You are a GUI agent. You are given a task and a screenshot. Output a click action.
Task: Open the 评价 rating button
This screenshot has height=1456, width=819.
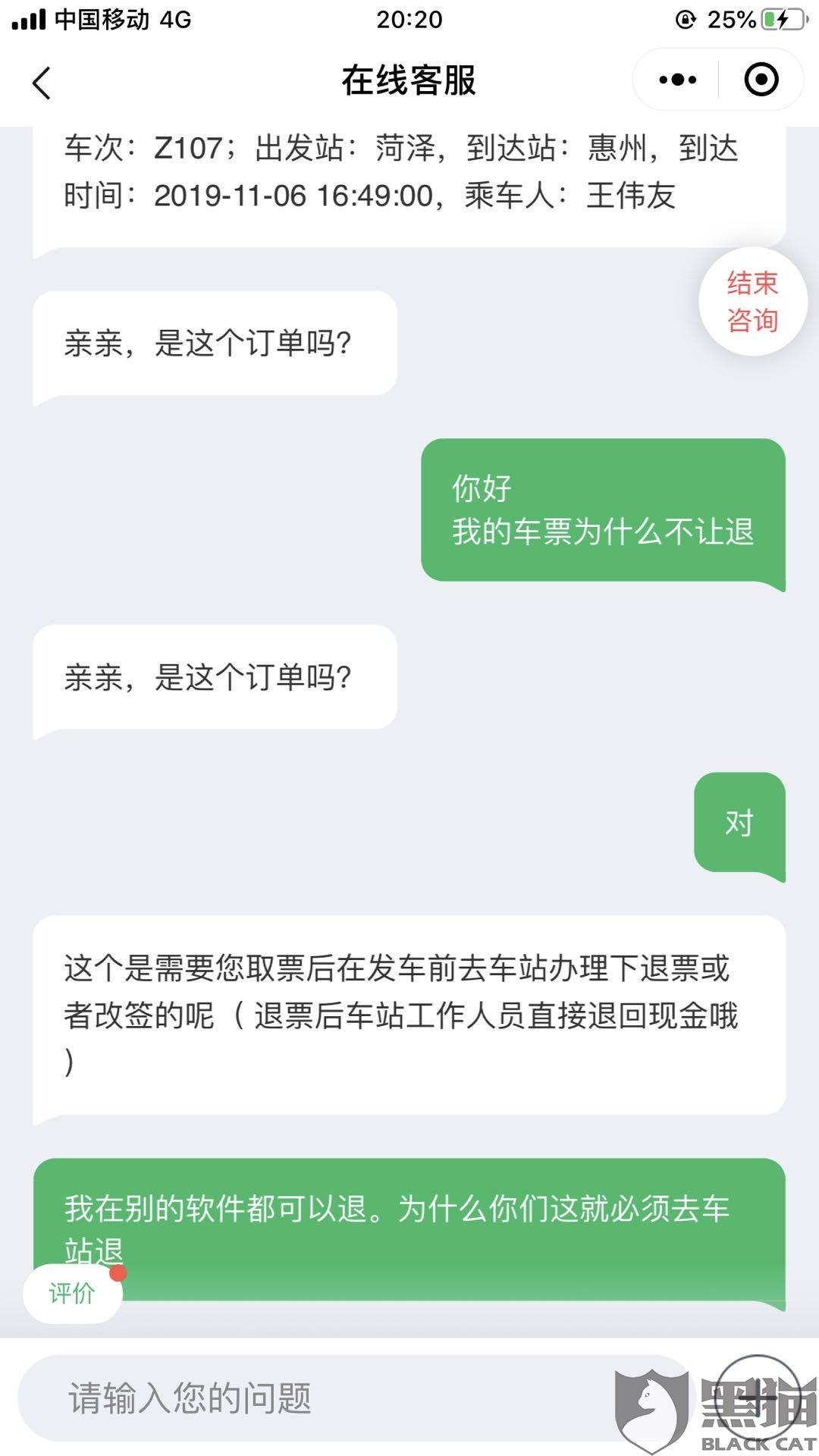pyautogui.click(x=72, y=1293)
